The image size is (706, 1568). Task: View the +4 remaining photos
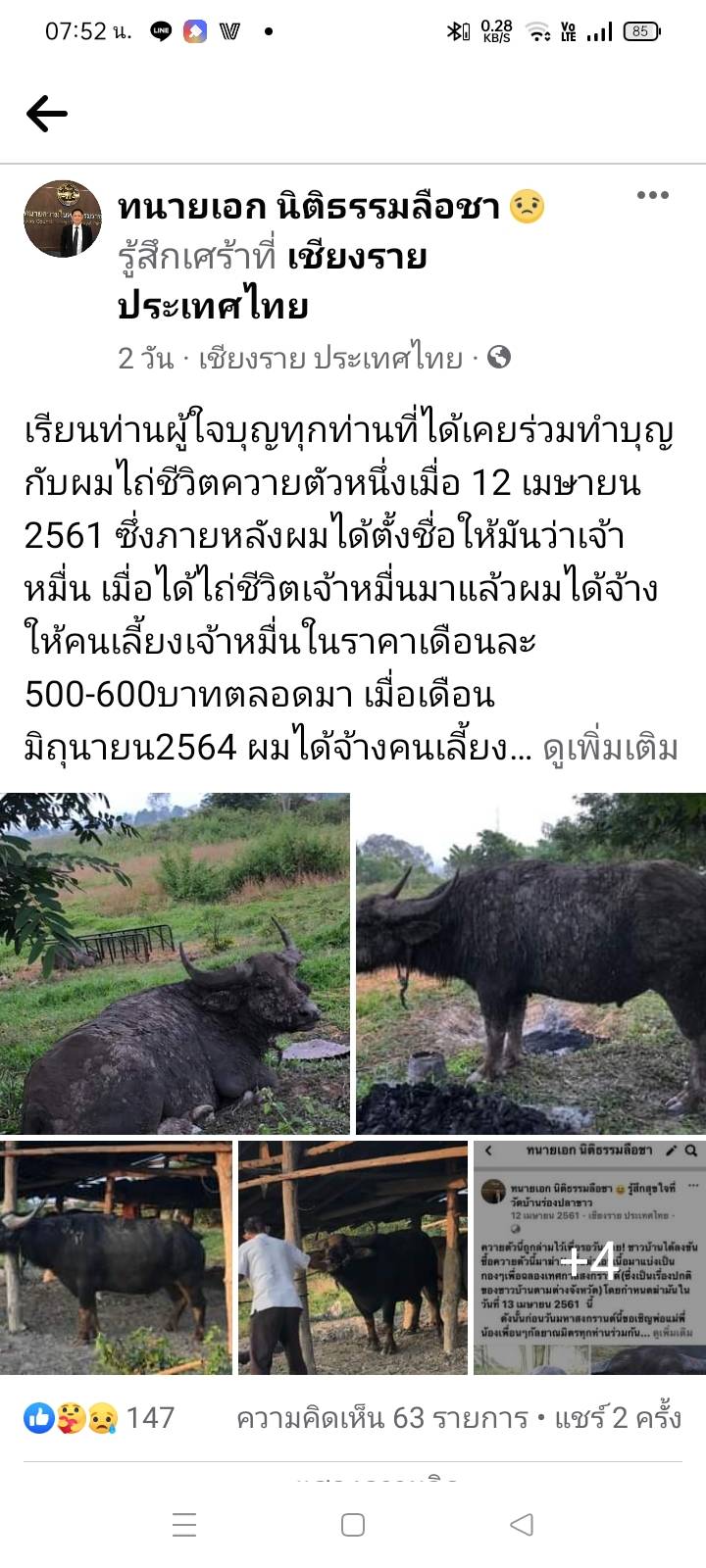tap(589, 1258)
